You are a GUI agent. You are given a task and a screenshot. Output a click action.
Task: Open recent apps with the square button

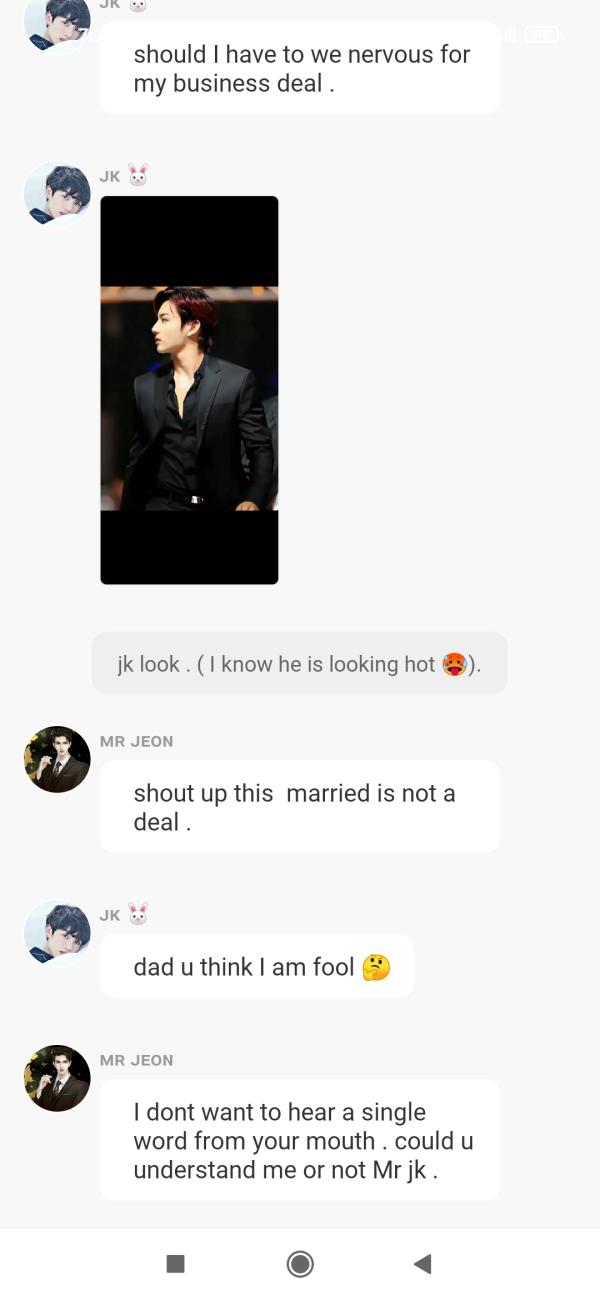coord(175,1264)
